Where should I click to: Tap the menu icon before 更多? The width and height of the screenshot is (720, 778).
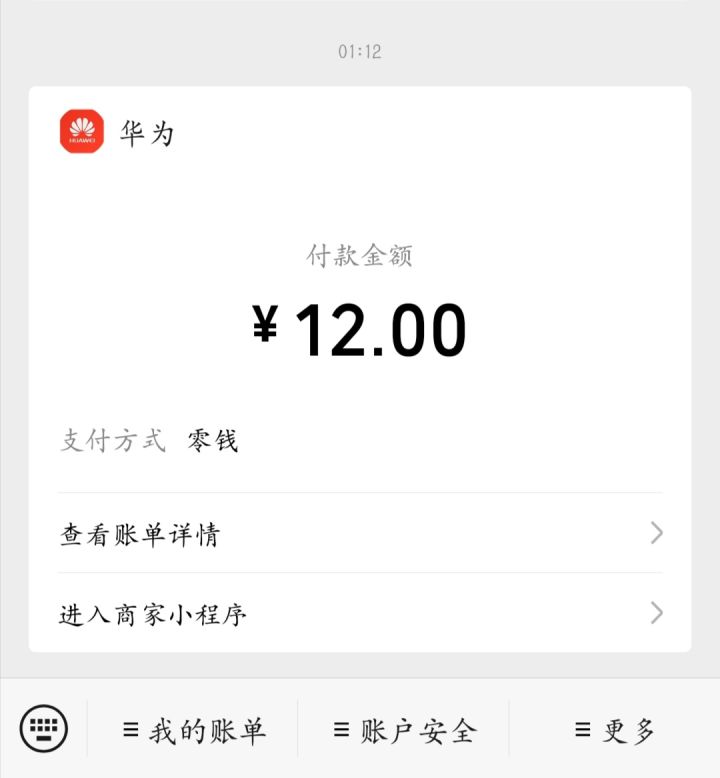coord(580,731)
